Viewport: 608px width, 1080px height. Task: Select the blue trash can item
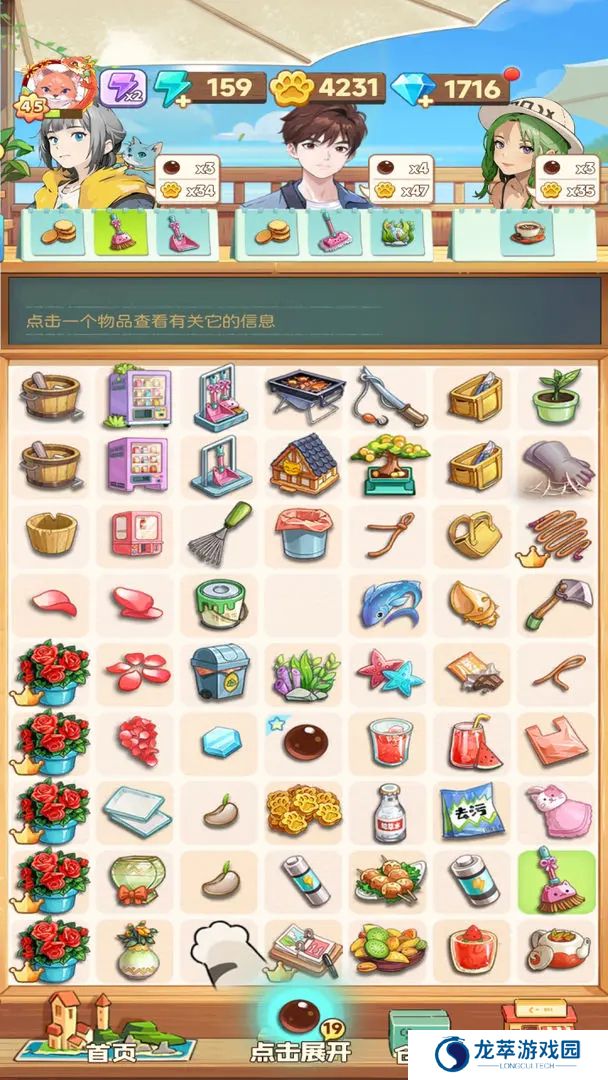coord(220,672)
